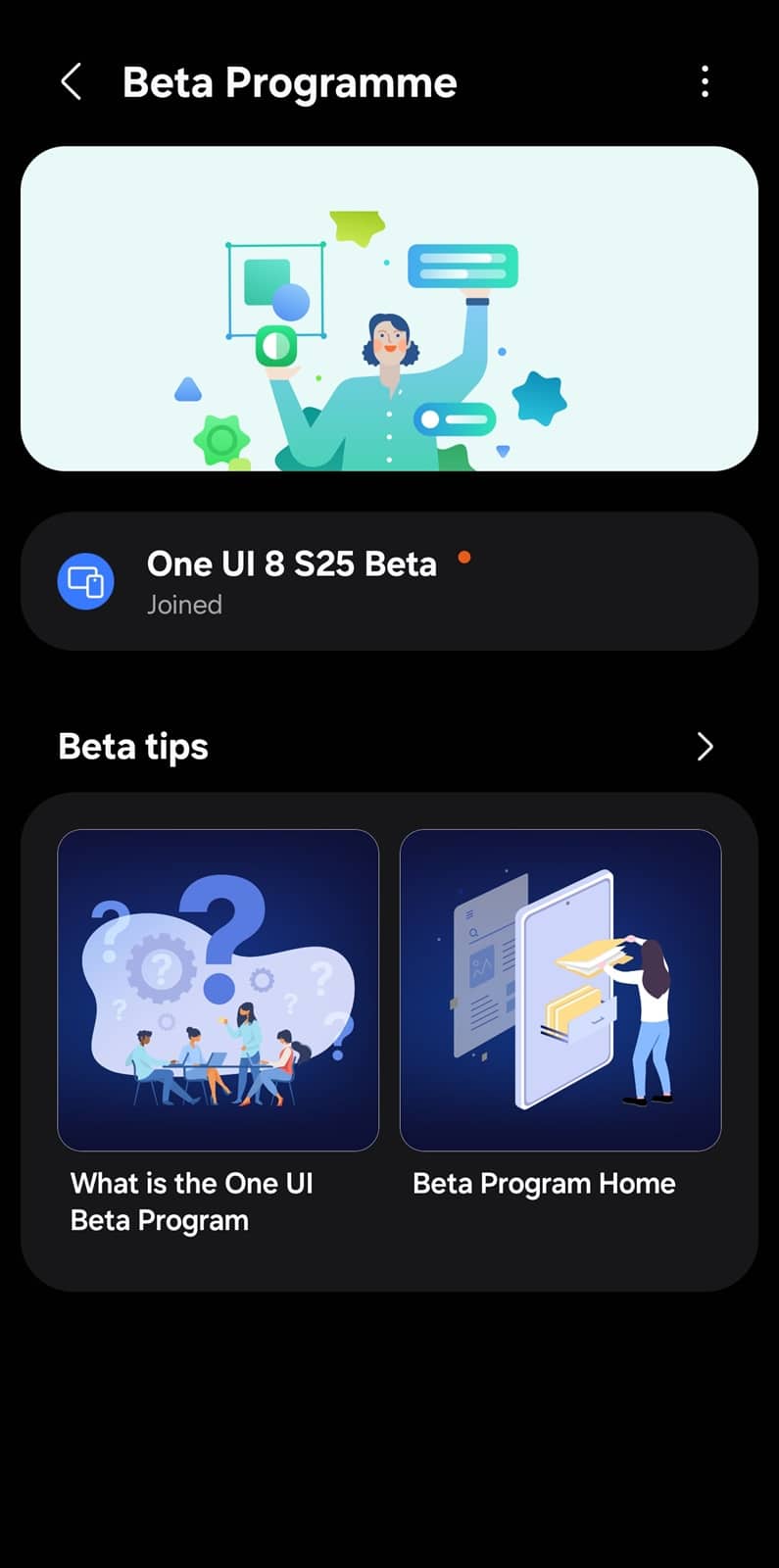Image resolution: width=779 pixels, height=1568 pixels.
Task: Open the One UI 8 S25 Beta row
Action: pyautogui.click(x=389, y=581)
